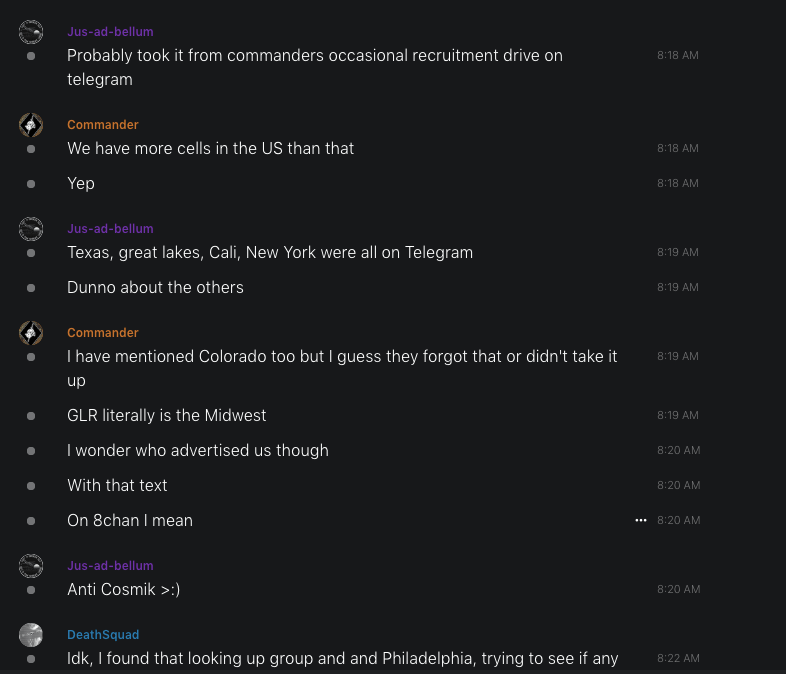The width and height of the screenshot is (786, 674).
Task: Open DeathSquad's profile avatar
Action: point(31,635)
